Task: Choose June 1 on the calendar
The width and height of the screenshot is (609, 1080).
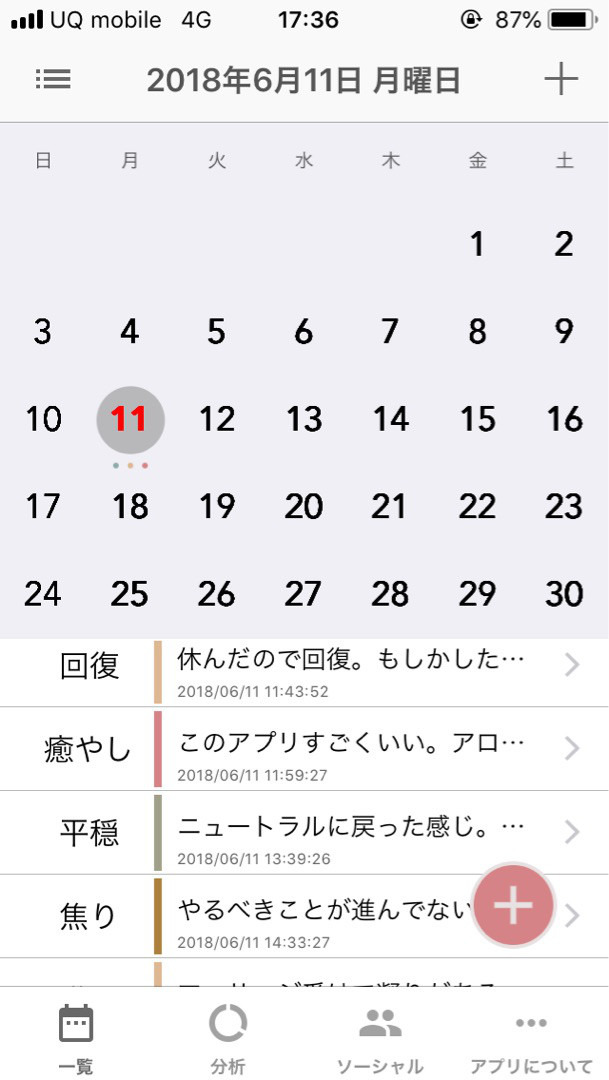Action: pyautogui.click(x=477, y=243)
